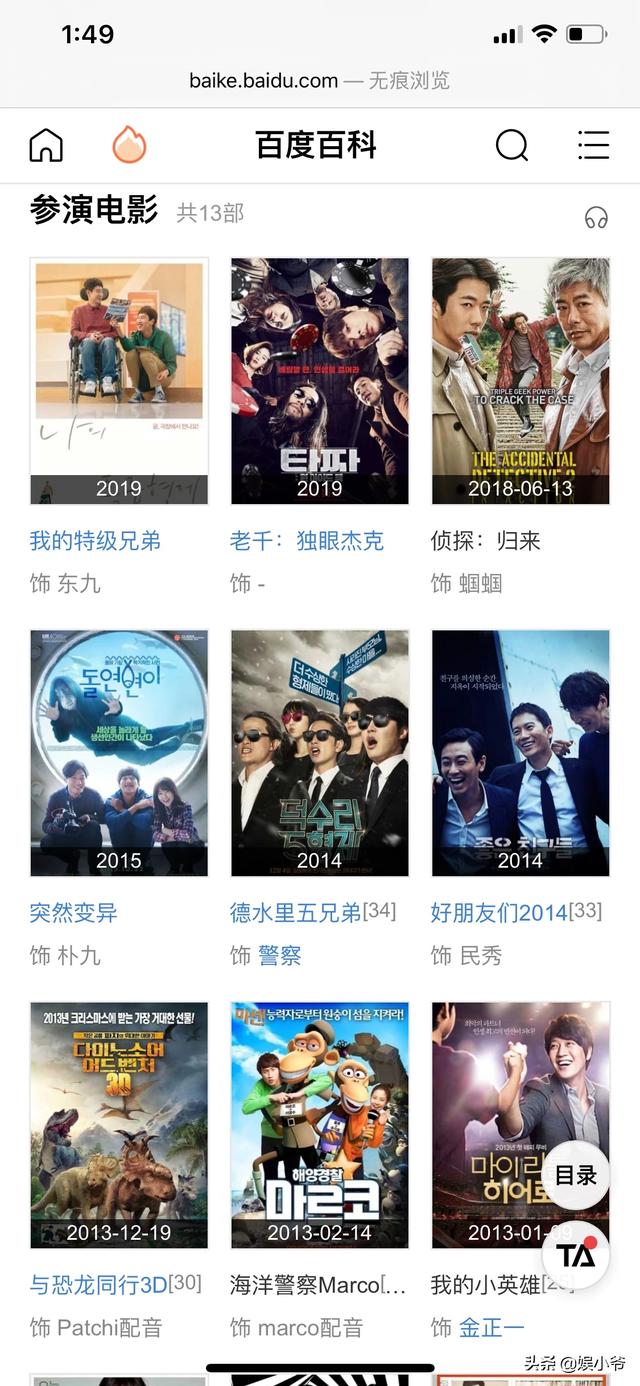
Task: Open the 老千：独眼杰克 movie link
Action: point(306,541)
